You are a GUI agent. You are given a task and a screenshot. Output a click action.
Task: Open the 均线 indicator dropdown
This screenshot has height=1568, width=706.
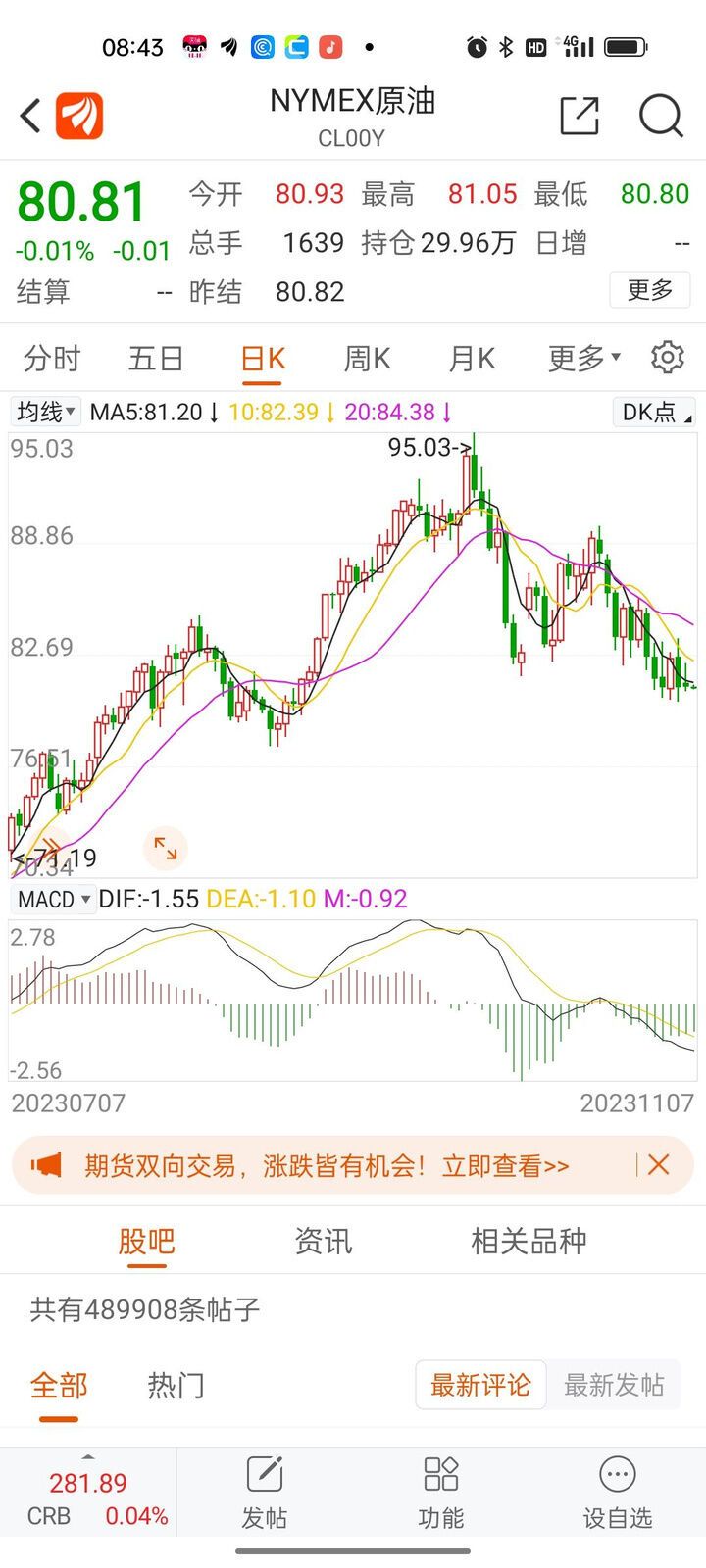[x=45, y=412]
